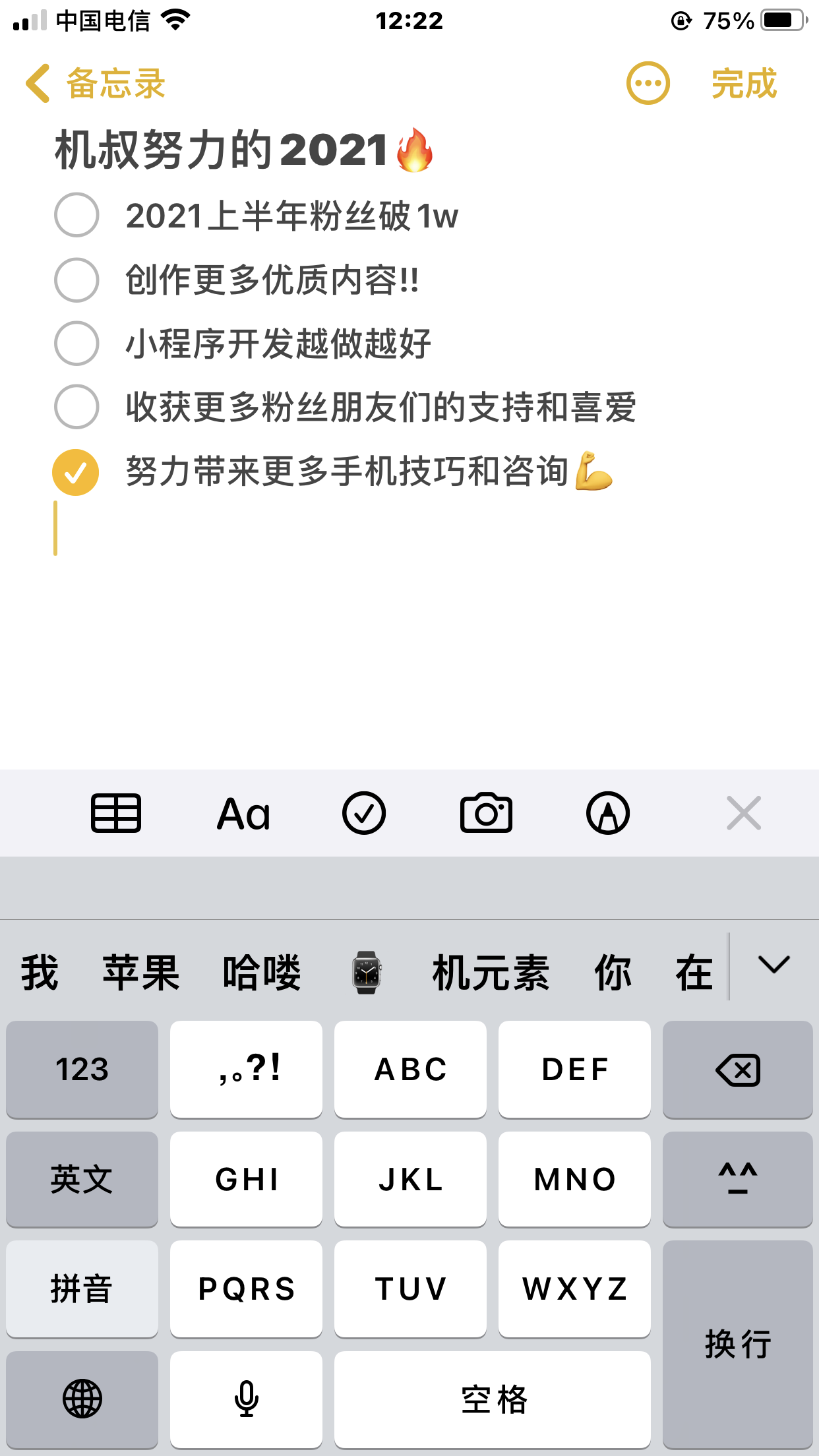Start voice dictation with the microphone
The height and width of the screenshot is (1456, 819).
coord(246,1399)
